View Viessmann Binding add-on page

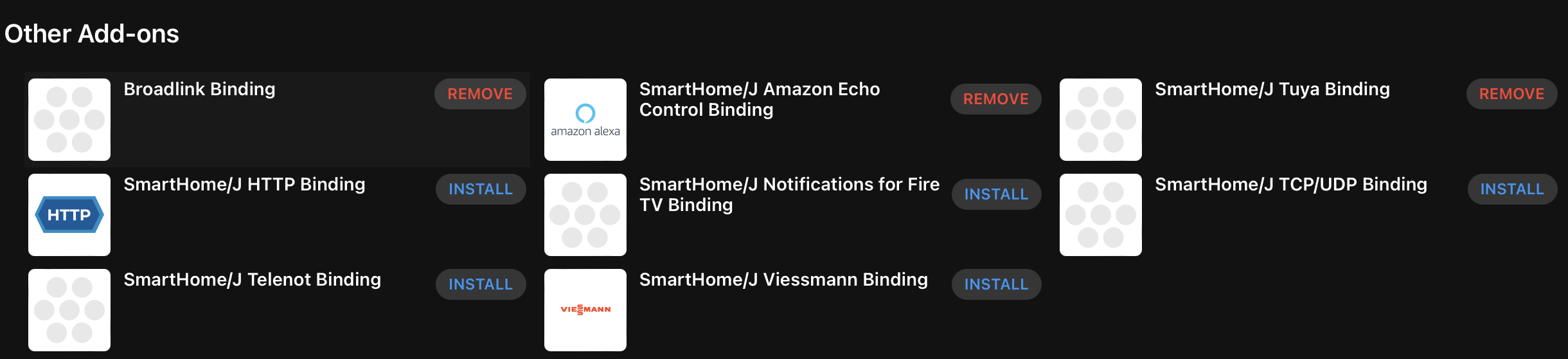[x=783, y=280]
